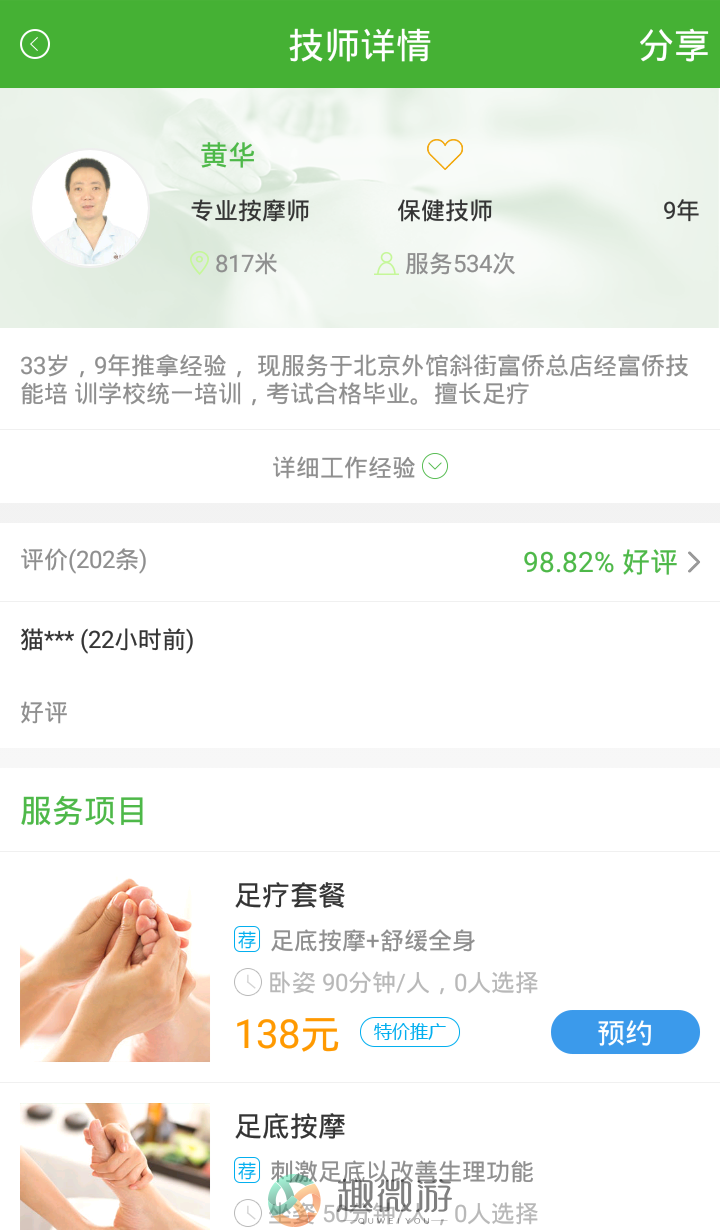Book the 足疗套餐 with 预约 button
Image resolution: width=720 pixels, height=1230 pixels.
[x=625, y=1032]
